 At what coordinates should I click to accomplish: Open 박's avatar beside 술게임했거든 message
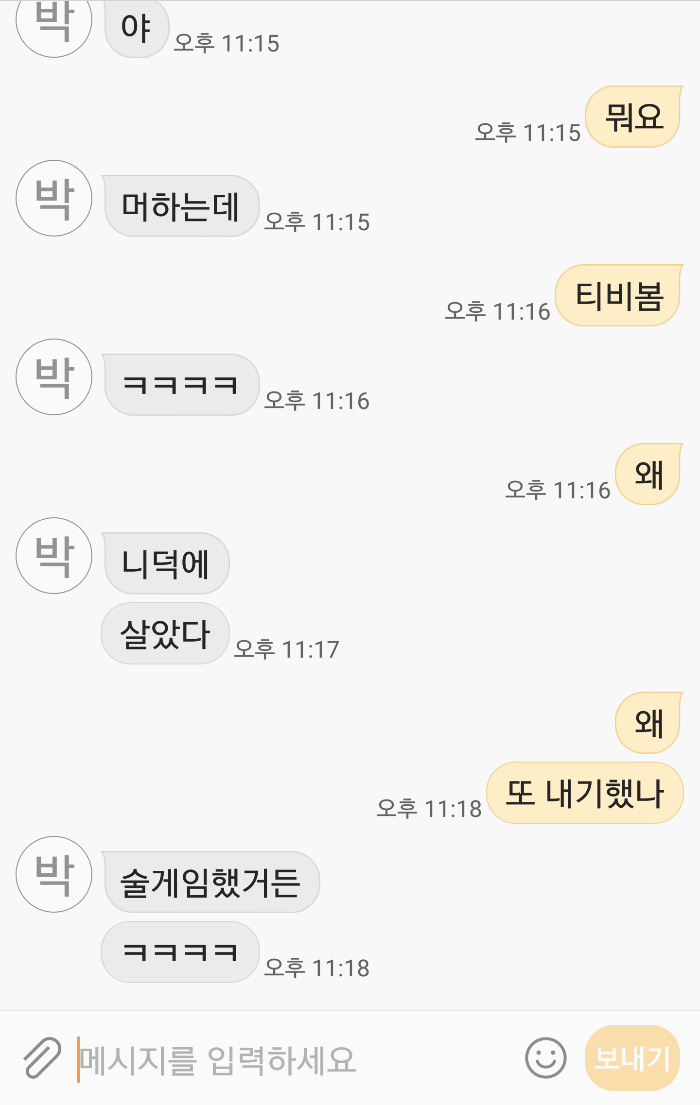tap(54, 875)
